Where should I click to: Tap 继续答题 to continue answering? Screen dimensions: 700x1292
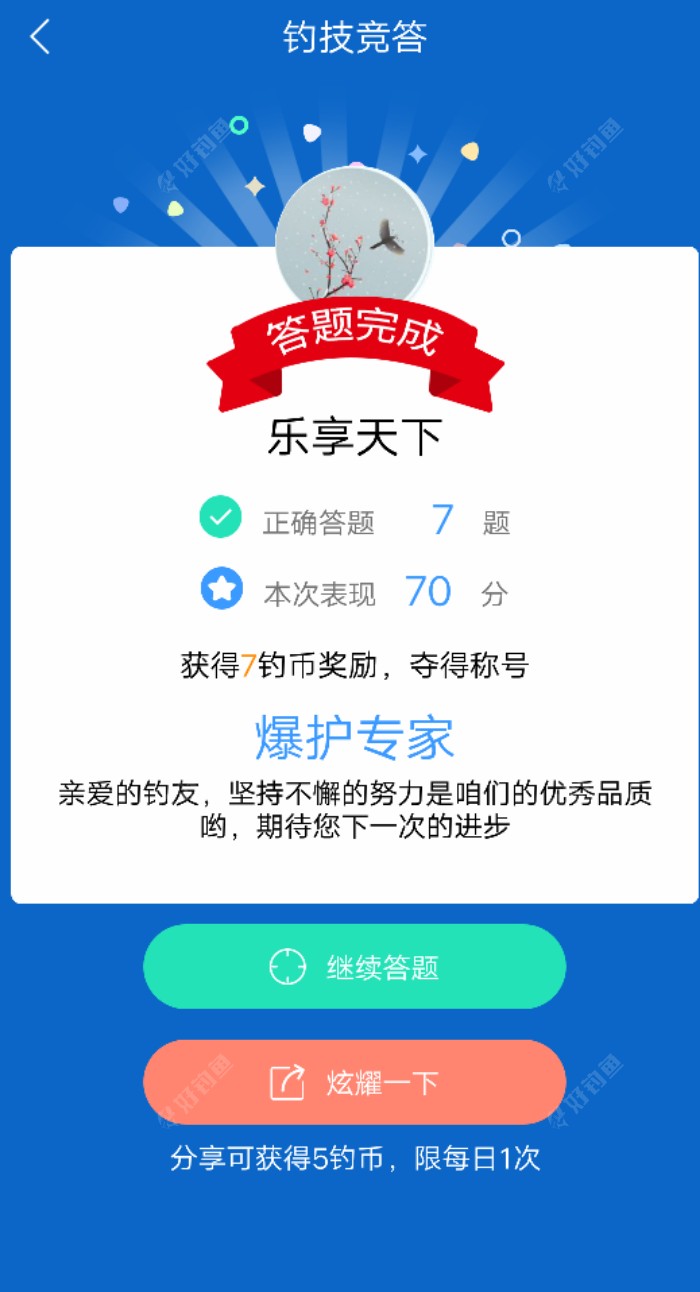[x=355, y=967]
